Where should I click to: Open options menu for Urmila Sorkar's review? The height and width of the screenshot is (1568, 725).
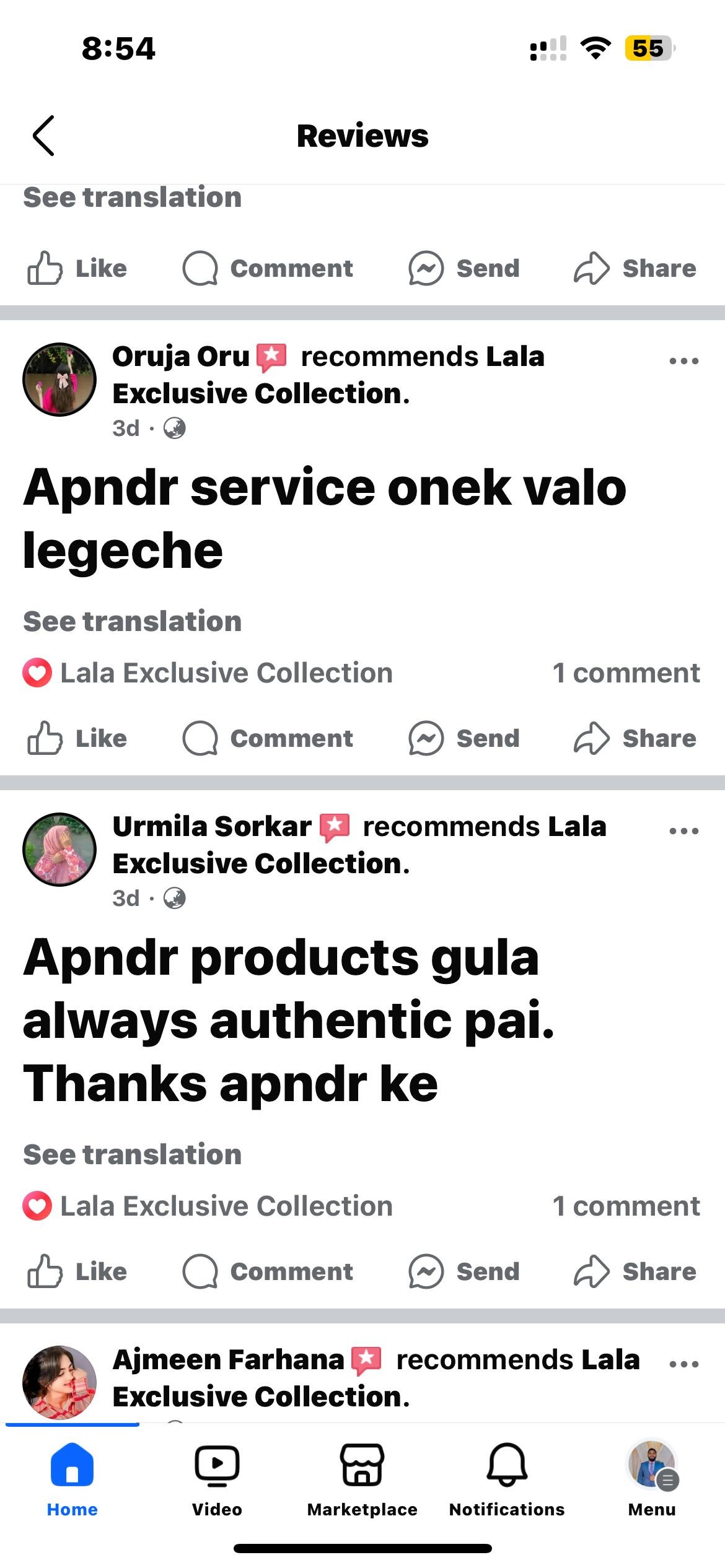tap(683, 830)
